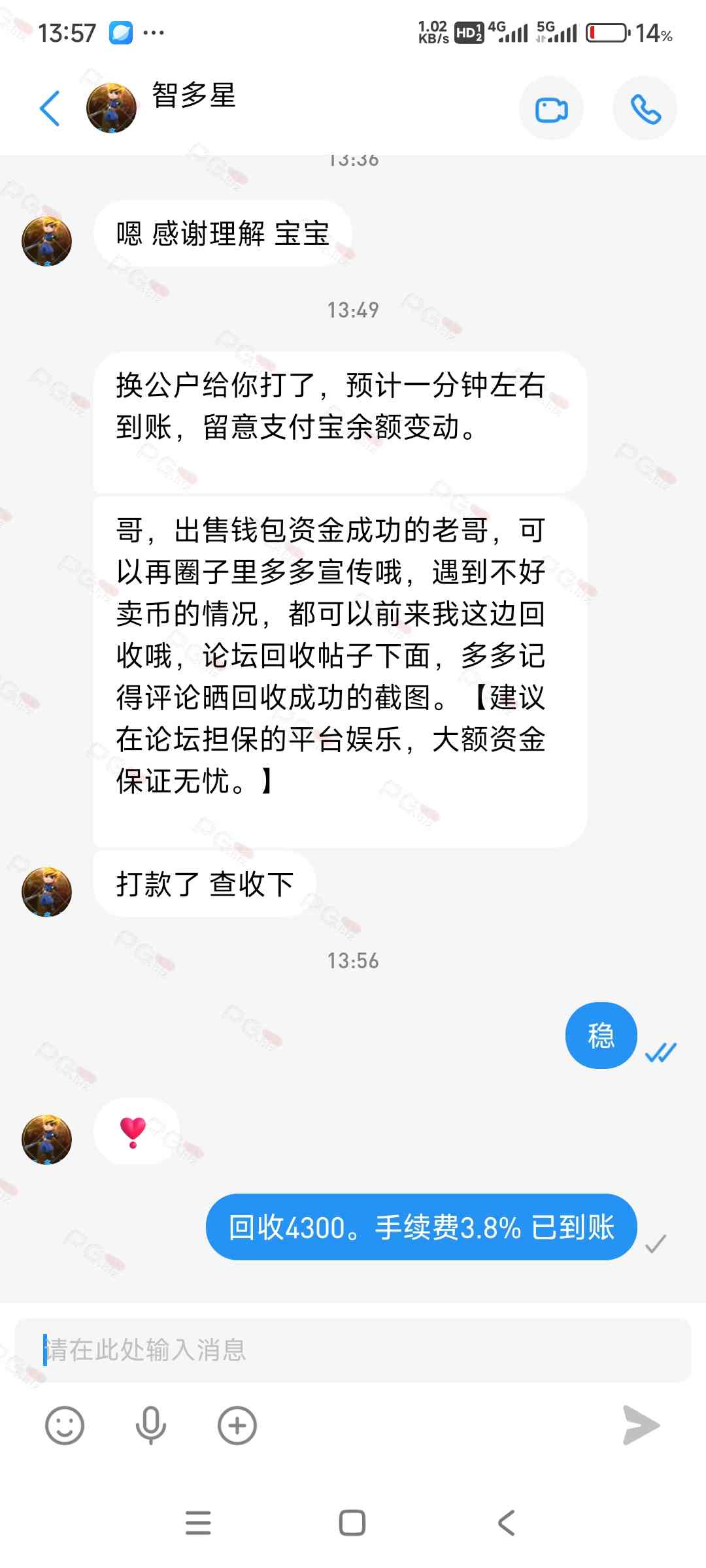Go to the system home screen
706x1568 pixels.
pos(352,1523)
